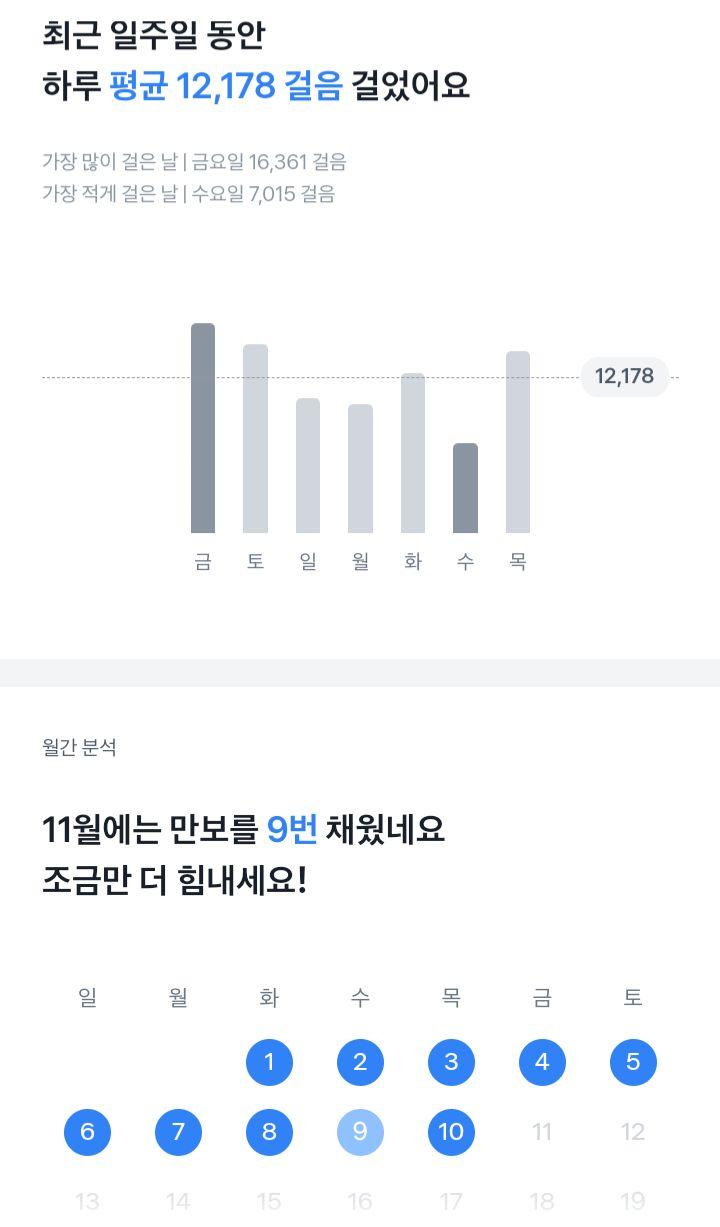Open day 3 in the monthly calendar
This screenshot has width=720, height=1227.
click(x=451, y=1062)
